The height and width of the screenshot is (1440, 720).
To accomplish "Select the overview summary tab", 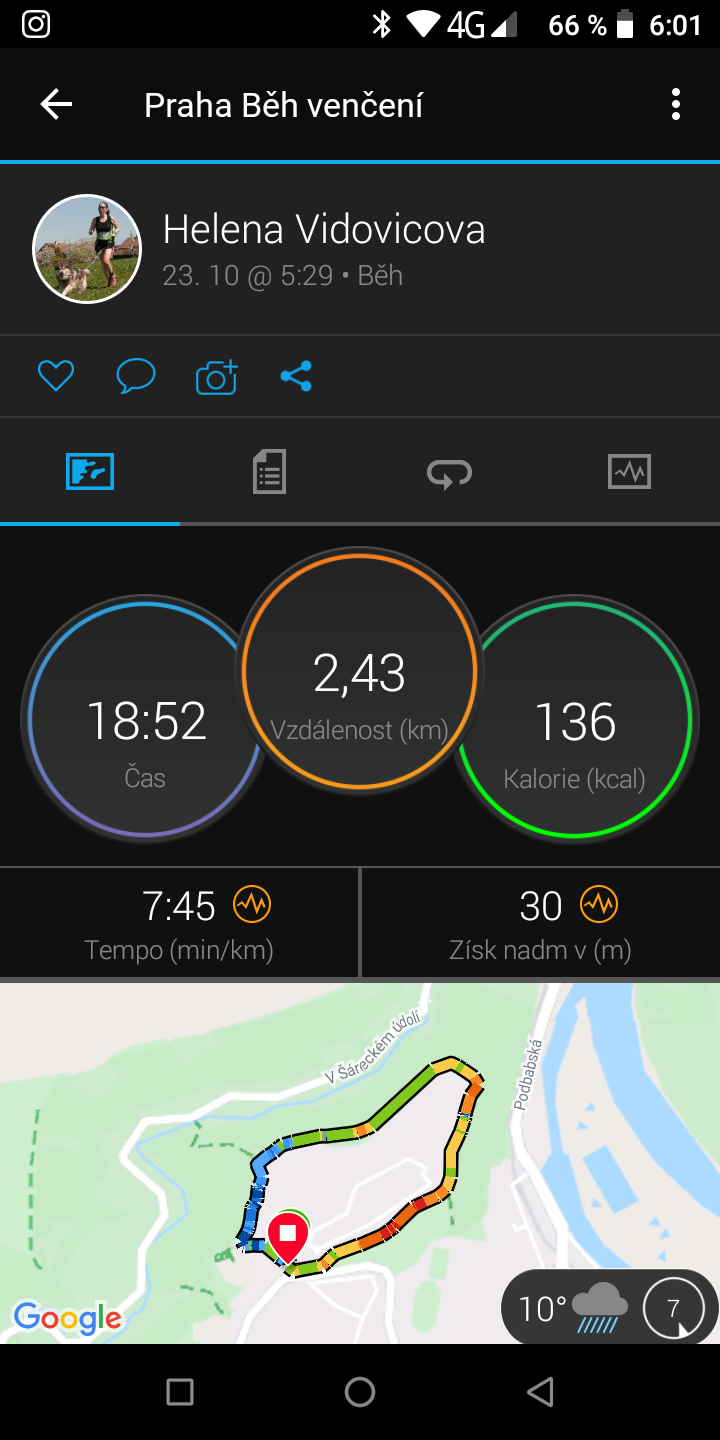I will [90, 471].
